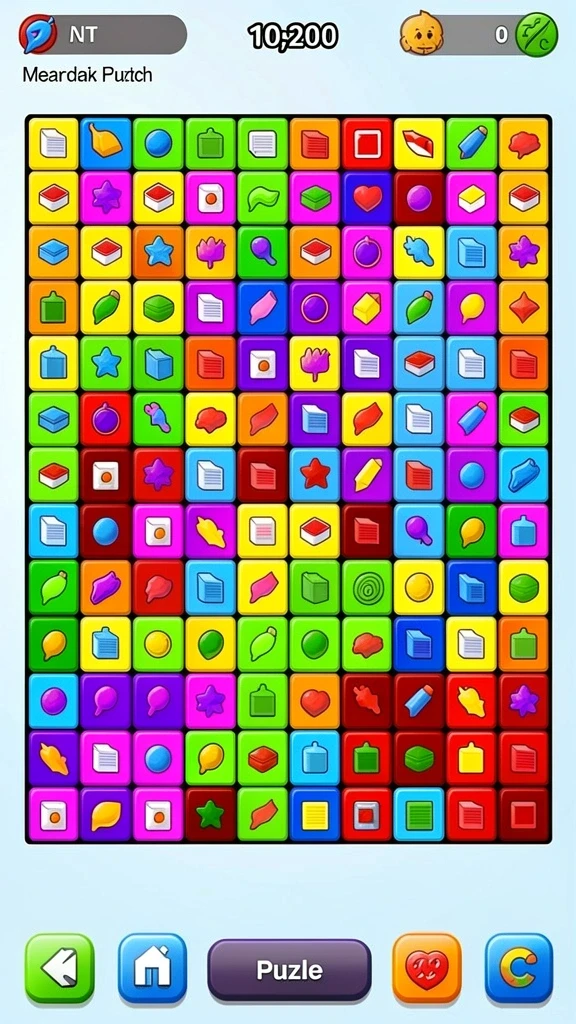
Task: Open the NT badge at top left
Action: 103,34
